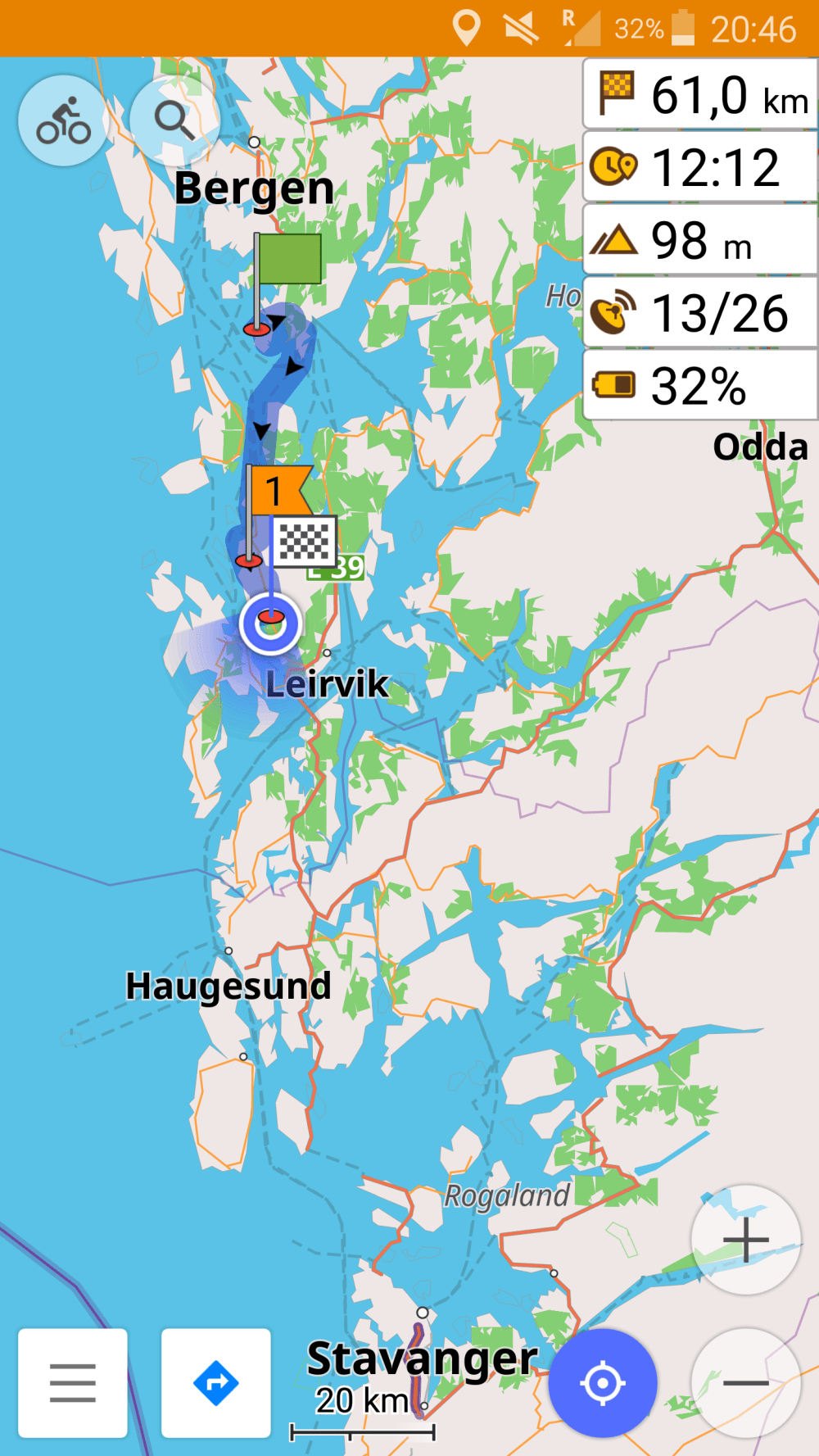
Task: Zoom out of the map
Action: 745,1382
